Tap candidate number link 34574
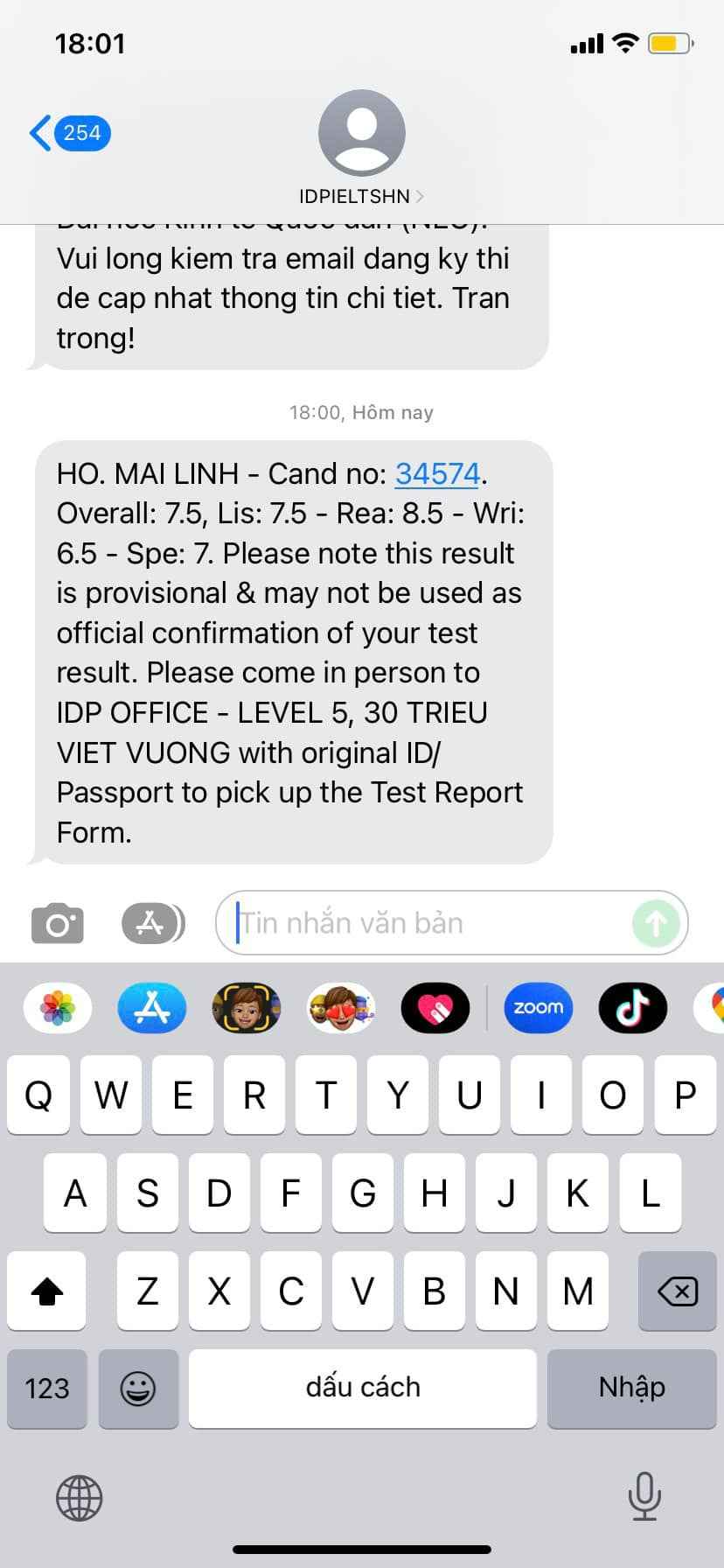The height and width of the screenshot is (1568, 724). coord(437,473)
